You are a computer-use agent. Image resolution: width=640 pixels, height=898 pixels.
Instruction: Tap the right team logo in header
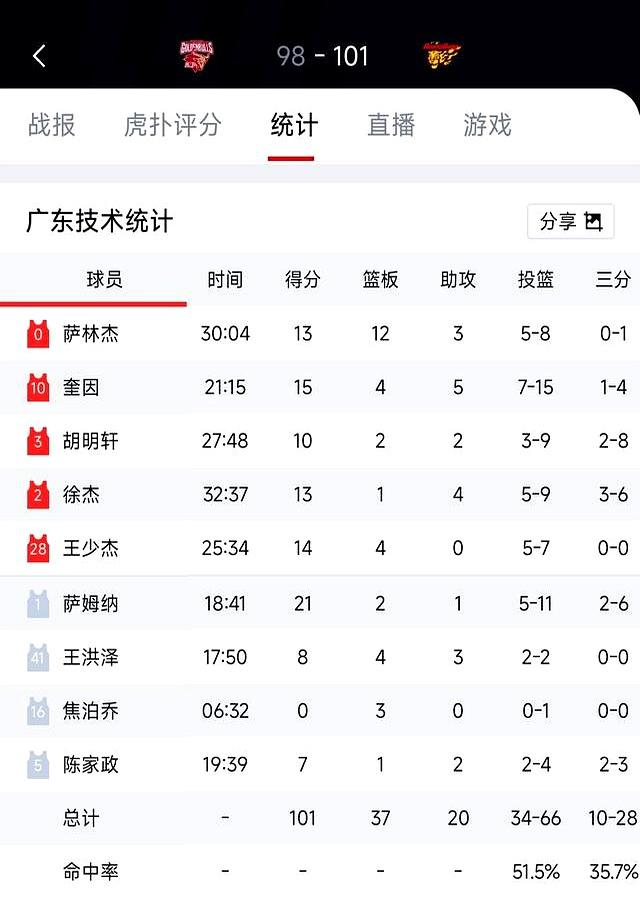pos(441,55)
